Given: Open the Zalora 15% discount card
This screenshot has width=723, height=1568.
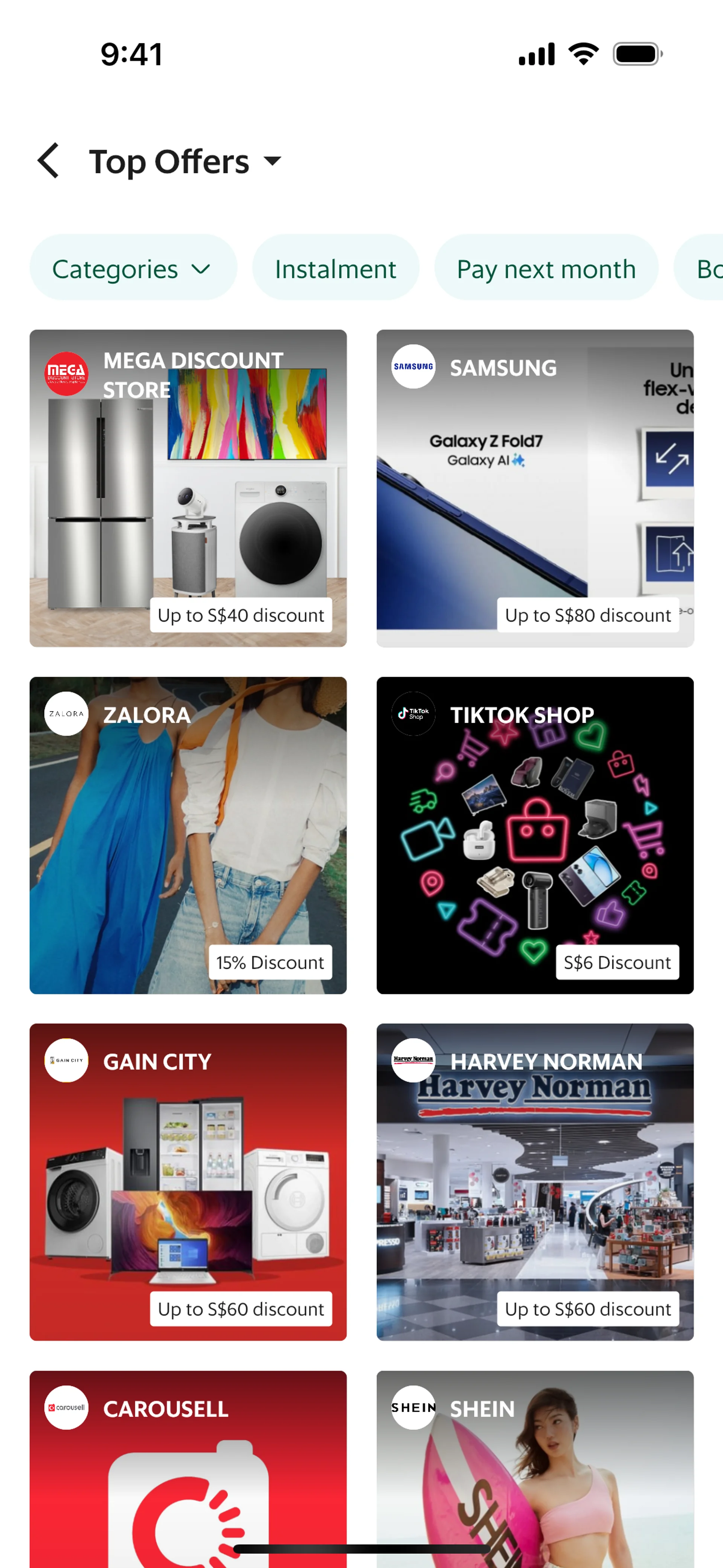Looking at the screenshot, I should 188,835.
